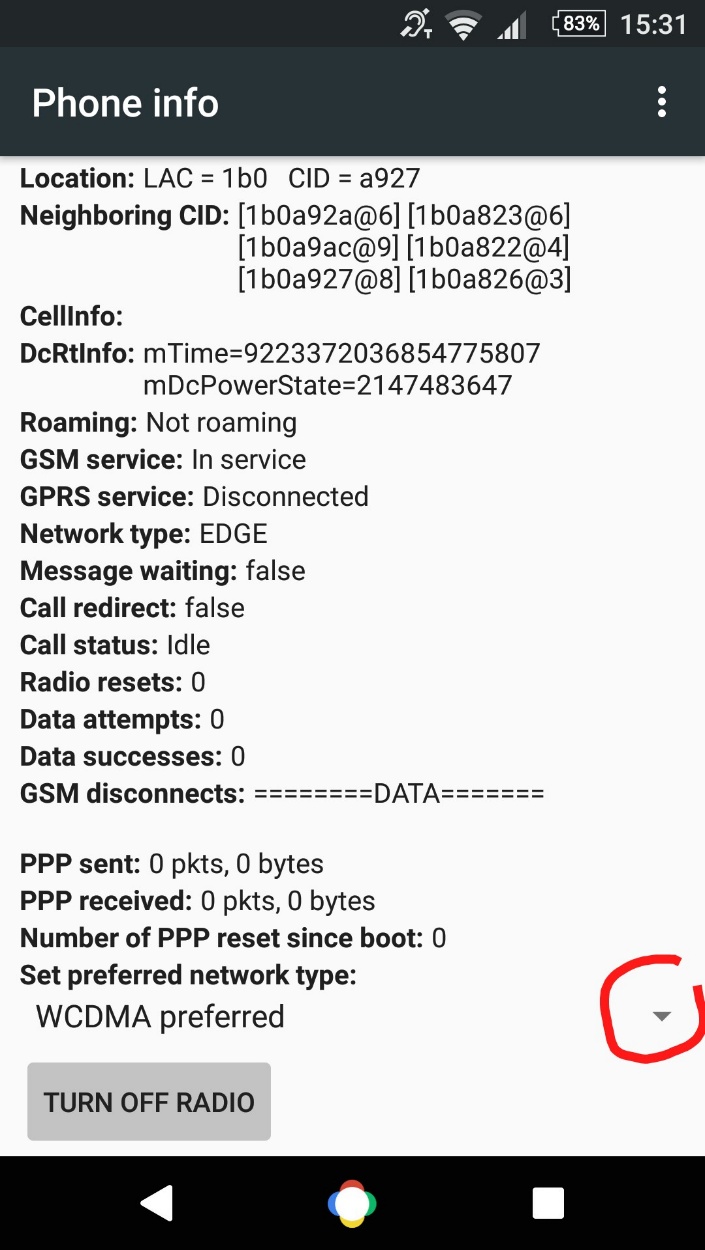The width and height of the screenshot is (705, 1250).
Task: Open the overflow menu in Phone info
Action: pyautogui.click(x=661, y=103)
